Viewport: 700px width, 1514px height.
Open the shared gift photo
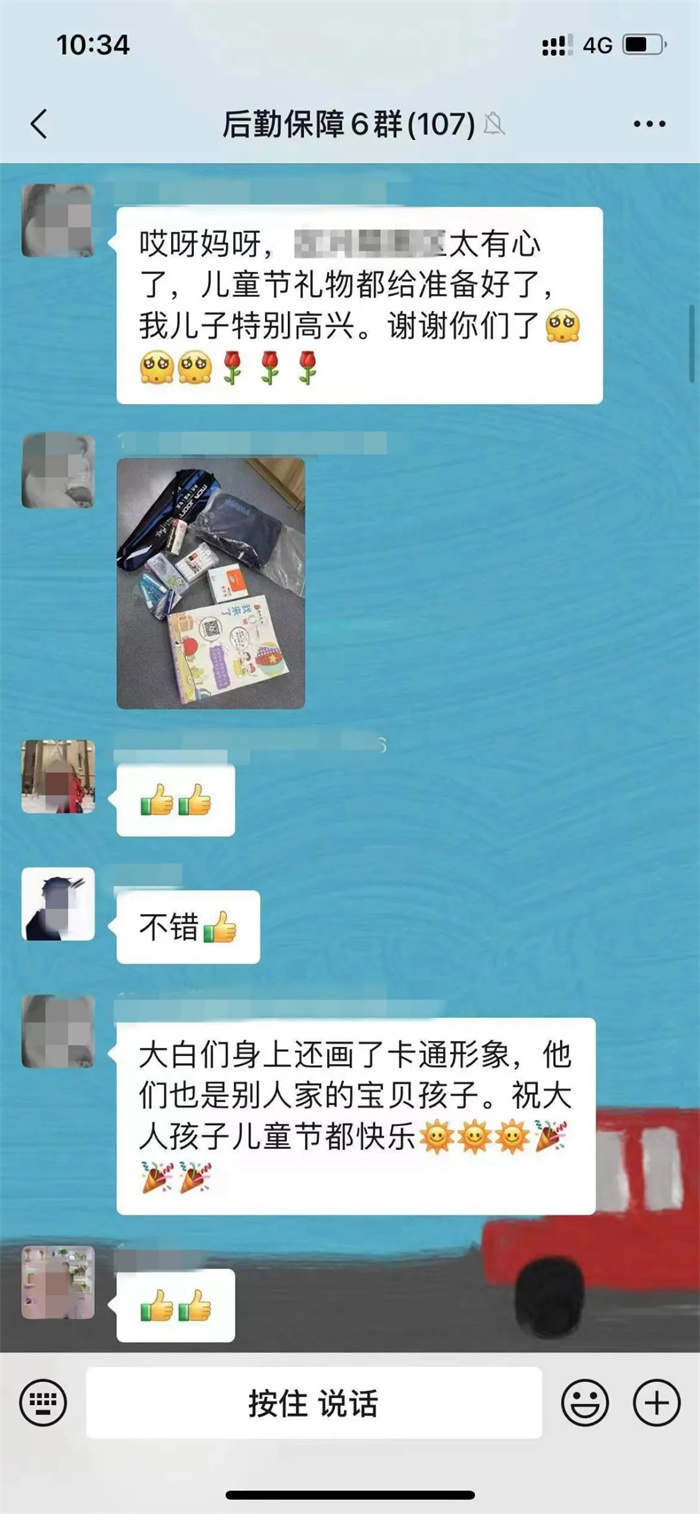[210, 583]
